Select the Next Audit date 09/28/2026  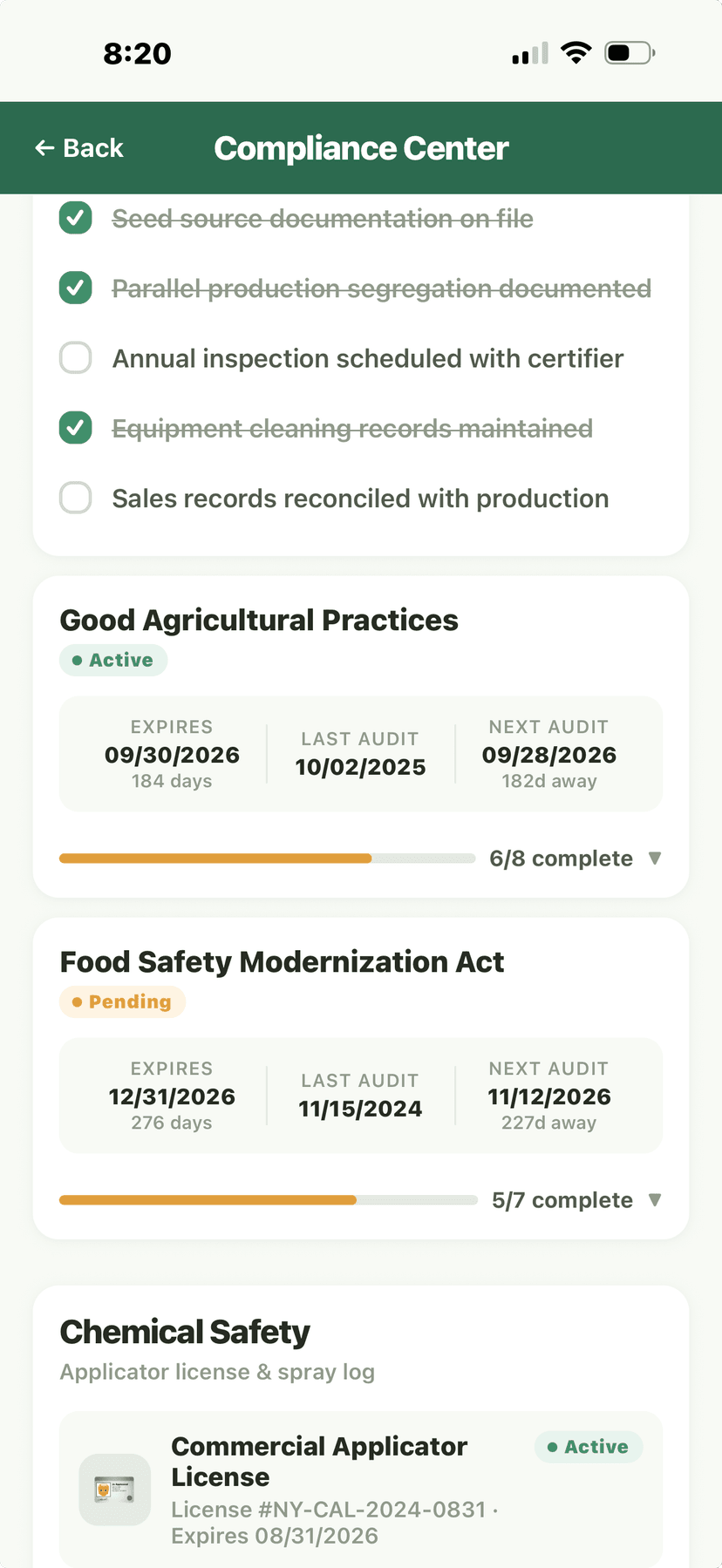click(548, 754)
